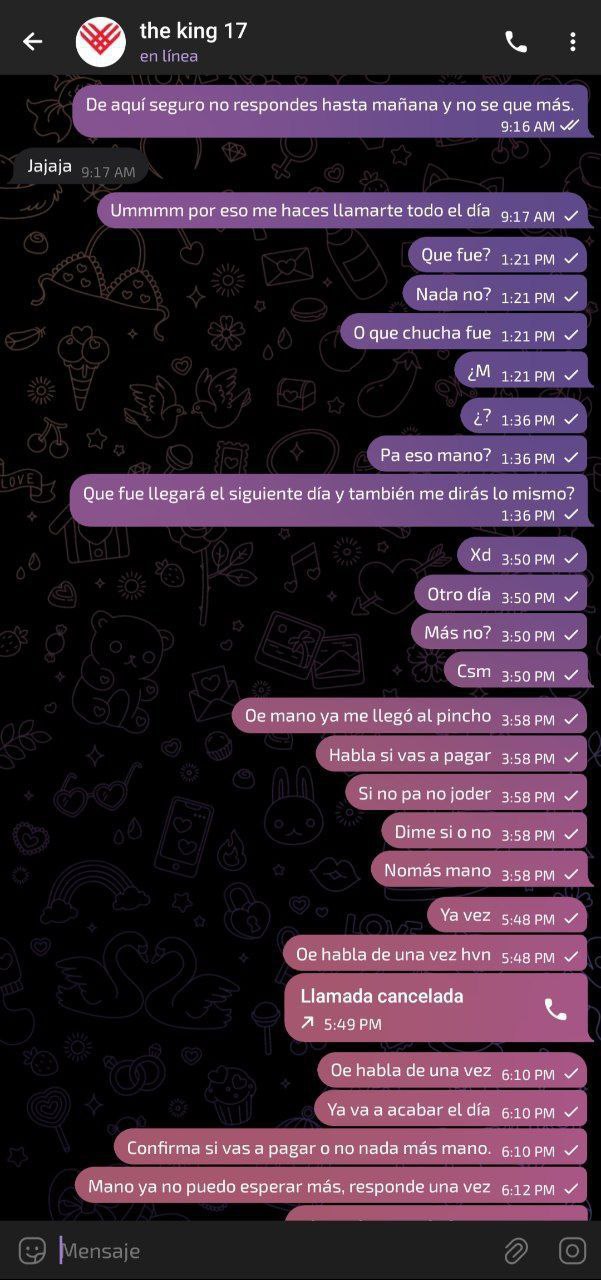Open the king 17 profile picture
Image resolution: width=601 pixels, height=1280 pixels.
pyautogui.click(x=100, y=41)
